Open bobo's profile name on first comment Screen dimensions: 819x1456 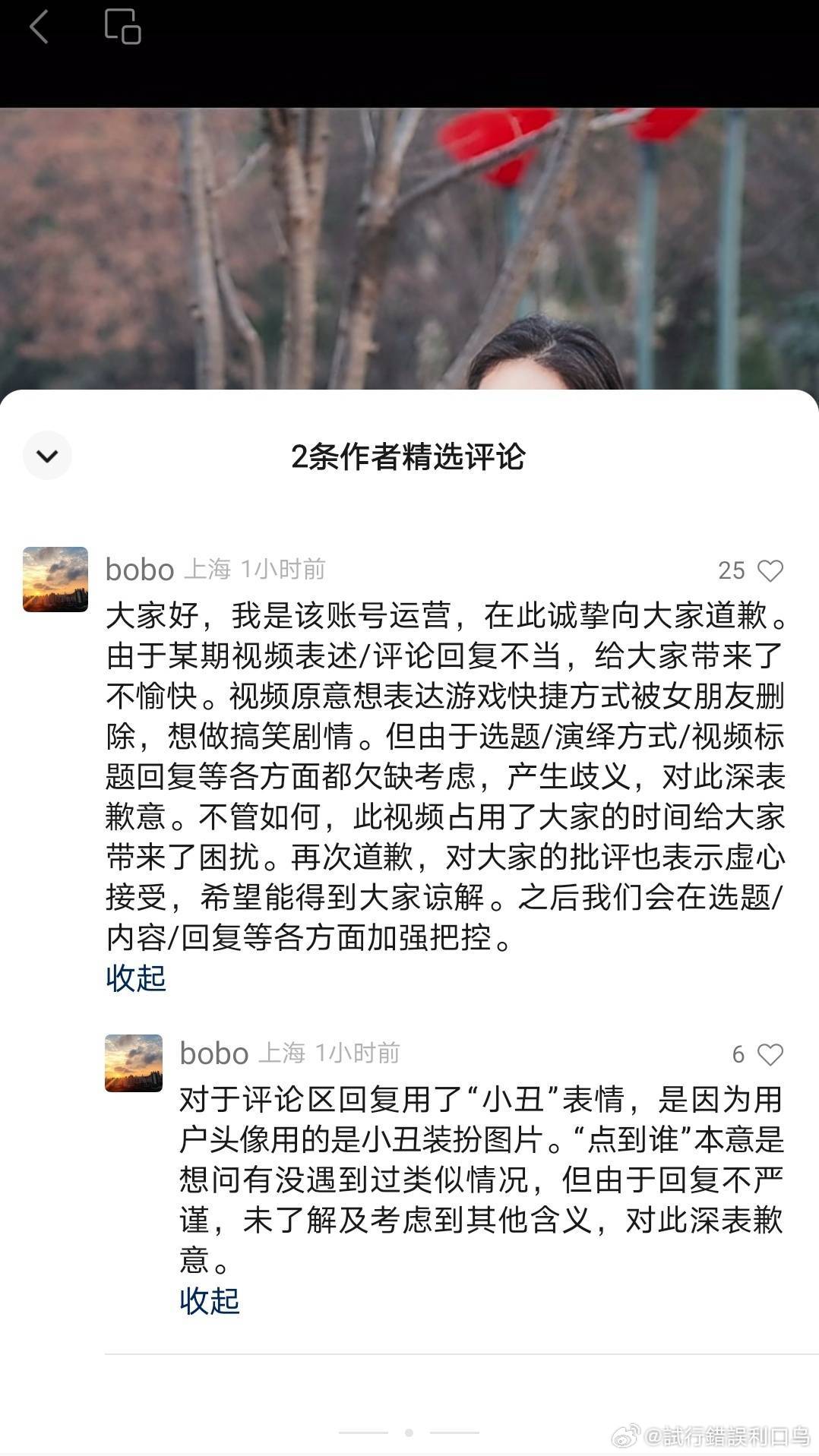pos(140,570)
